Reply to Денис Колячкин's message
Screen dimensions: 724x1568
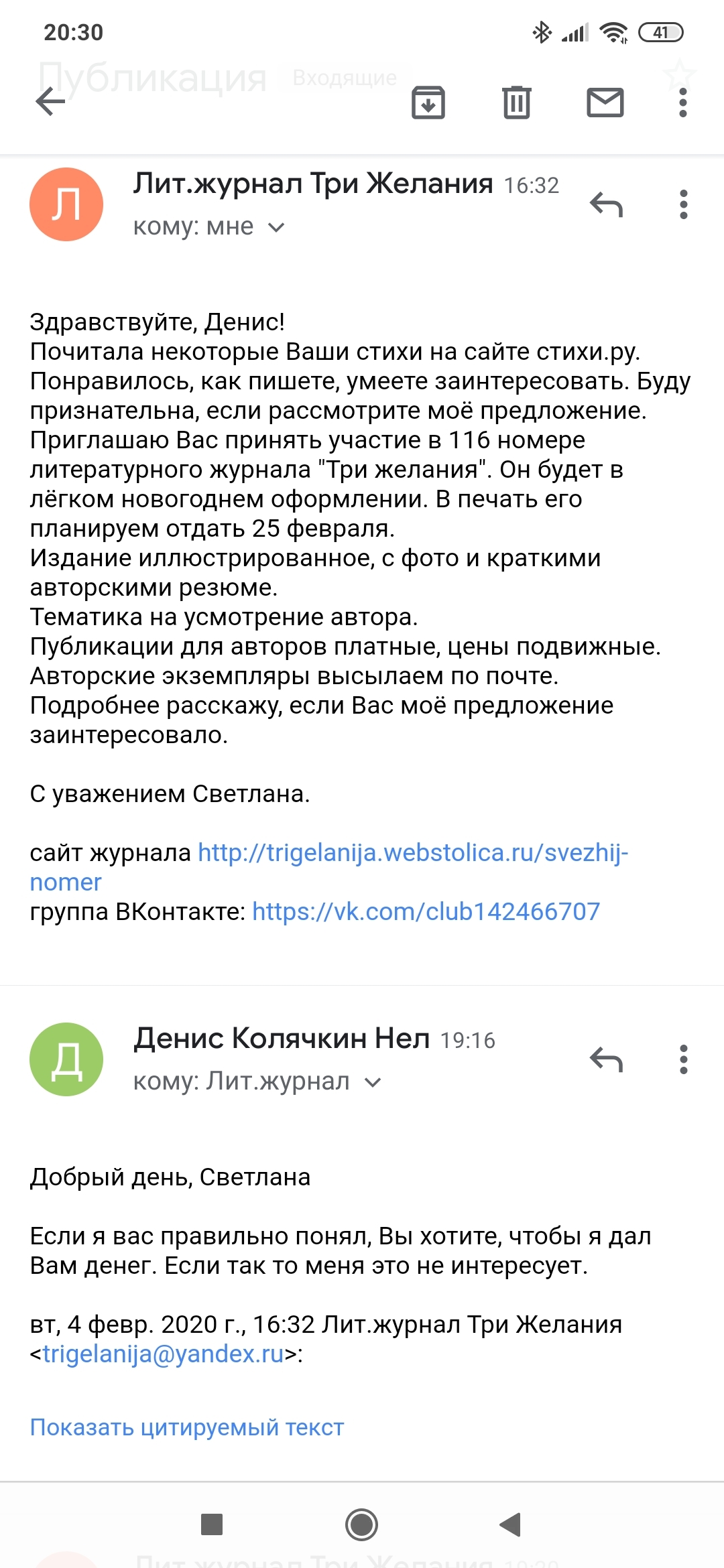(x=607, y=1059)
